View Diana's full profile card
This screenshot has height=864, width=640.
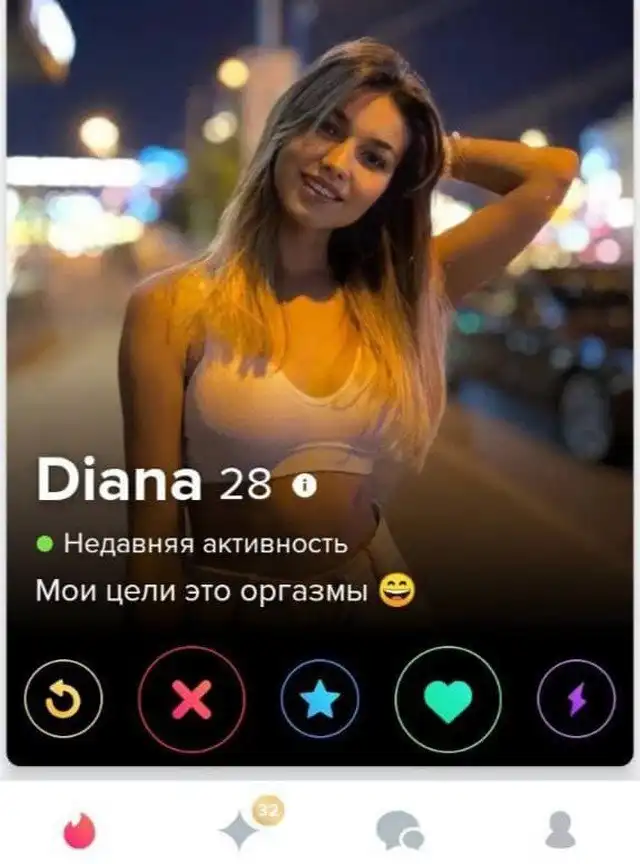click(320, 300)
